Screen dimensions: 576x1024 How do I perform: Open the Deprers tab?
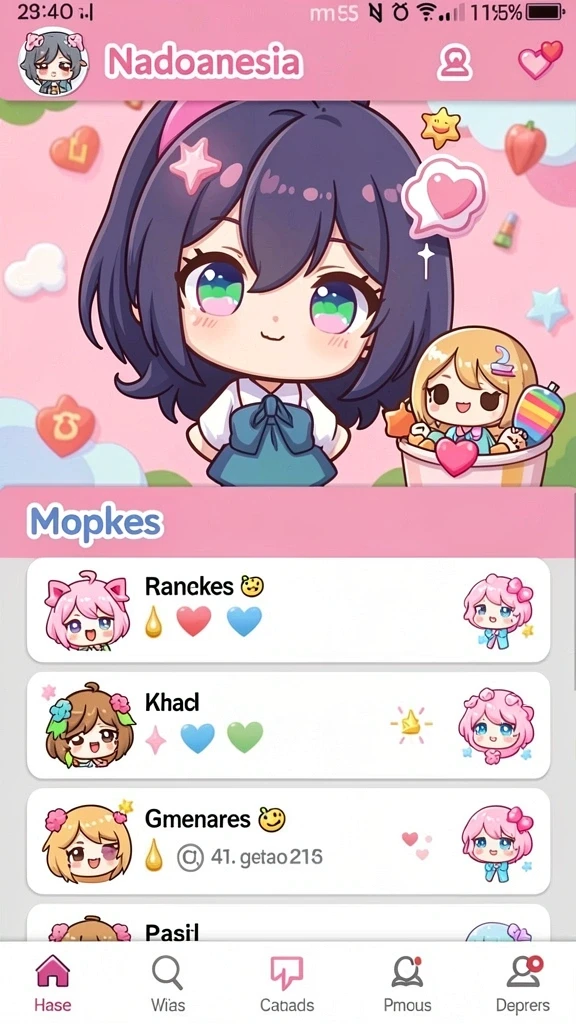(522, 984)
